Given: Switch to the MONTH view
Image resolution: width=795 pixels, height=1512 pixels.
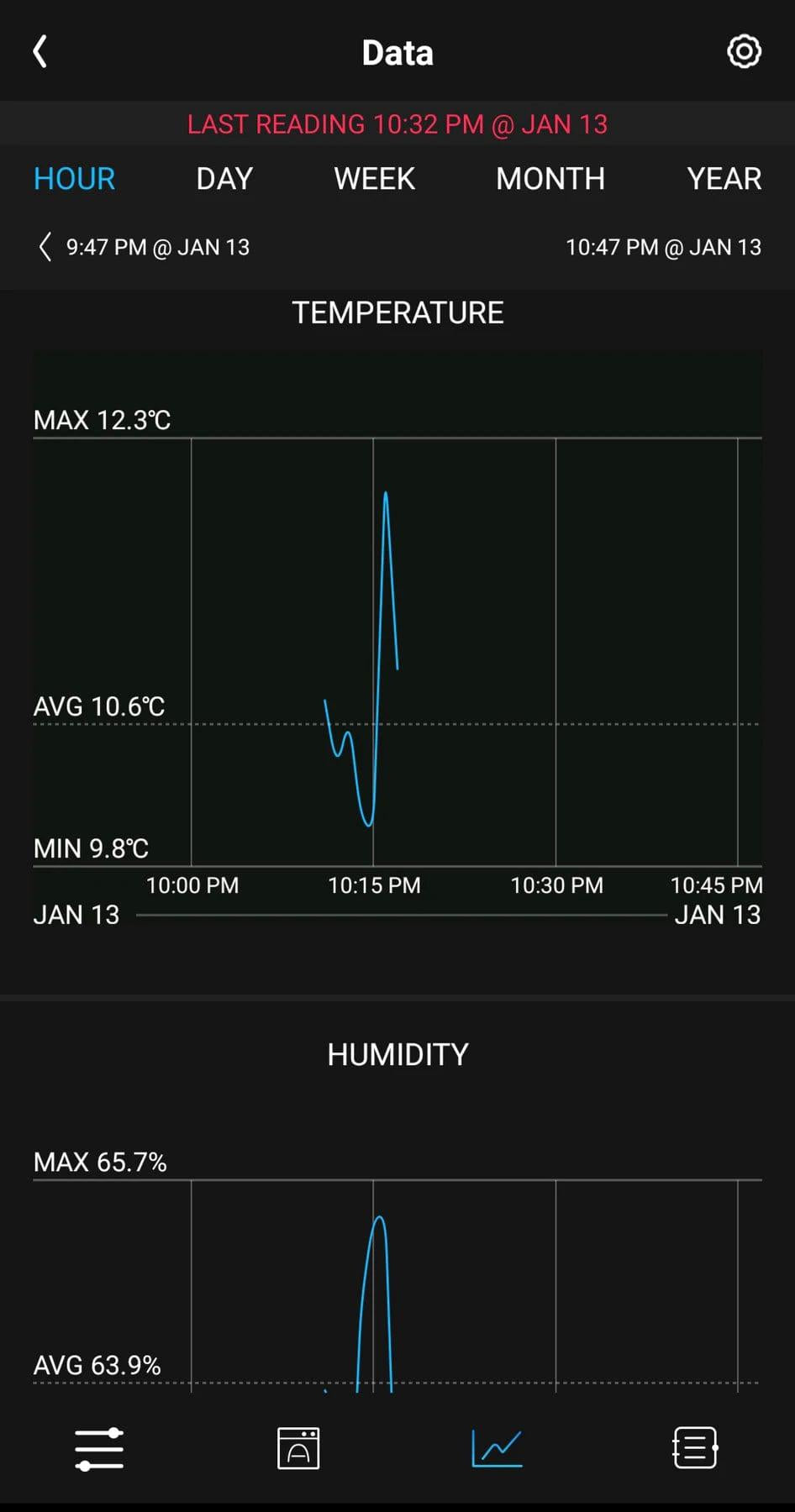Looking at the screenshot, I should pos(550,179).
